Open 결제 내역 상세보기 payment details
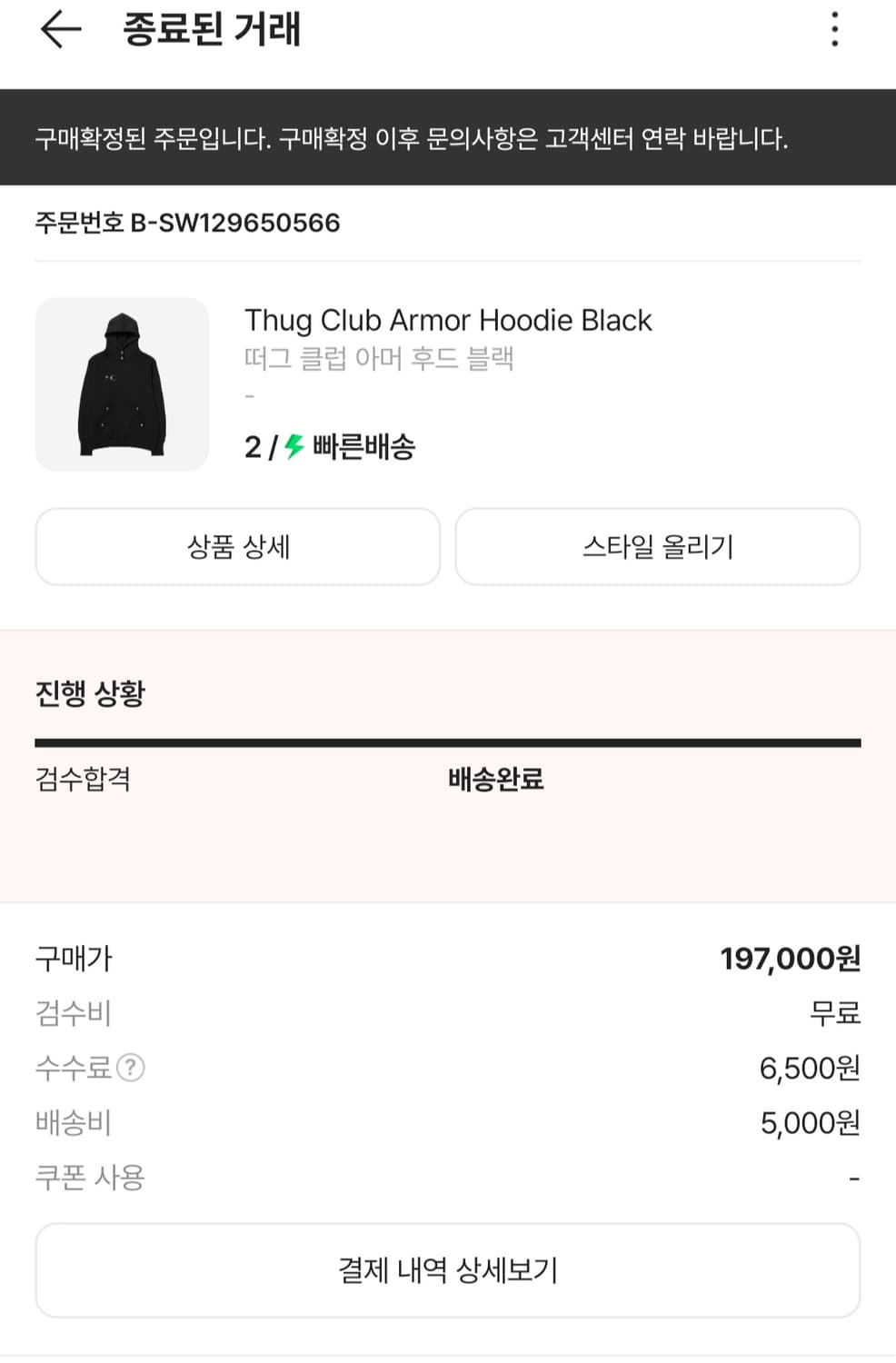Image resolution: width=896 pixels, height=1363 pixels. point(448,1269)
